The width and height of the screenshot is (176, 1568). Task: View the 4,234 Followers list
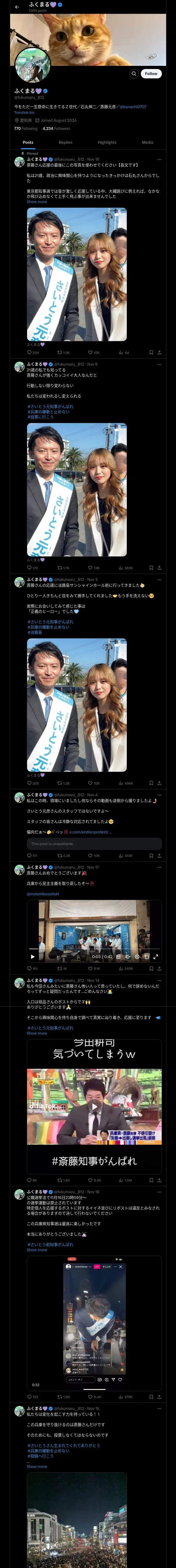pyautogui.click(x=56, y=128)
